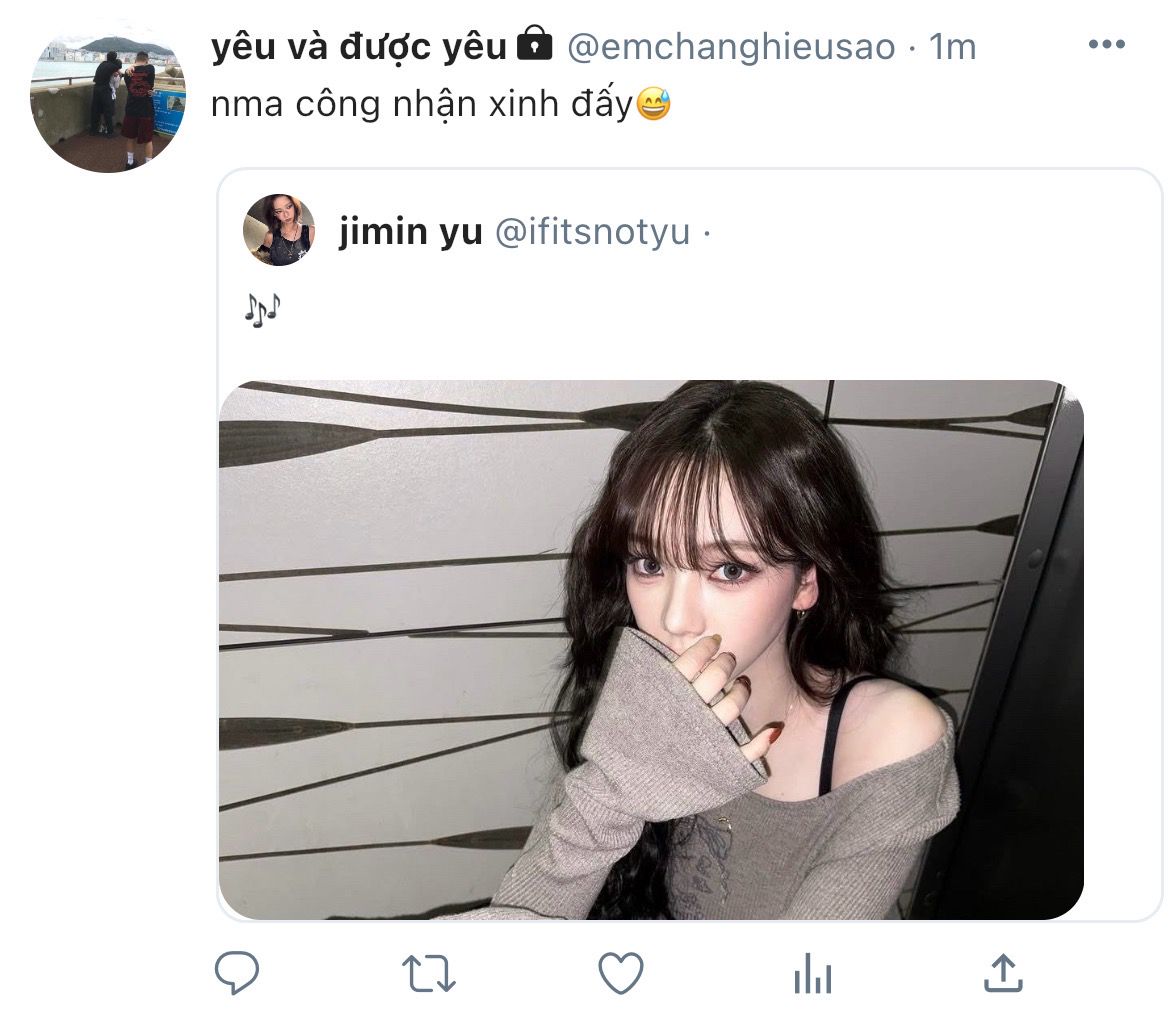Share the tweet via share icon

1003,973
